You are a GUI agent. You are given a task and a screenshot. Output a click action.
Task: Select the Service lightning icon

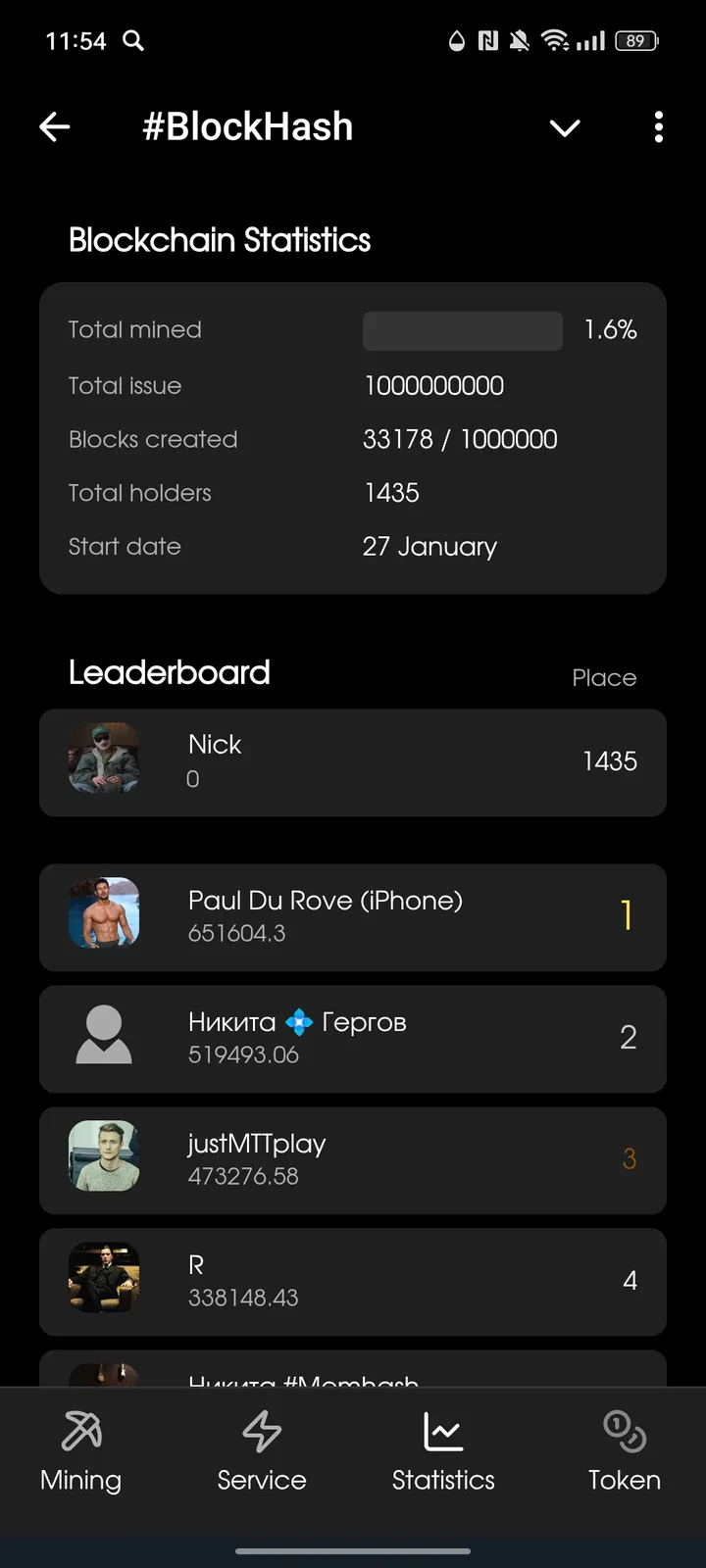click(x=262, y=1431)
